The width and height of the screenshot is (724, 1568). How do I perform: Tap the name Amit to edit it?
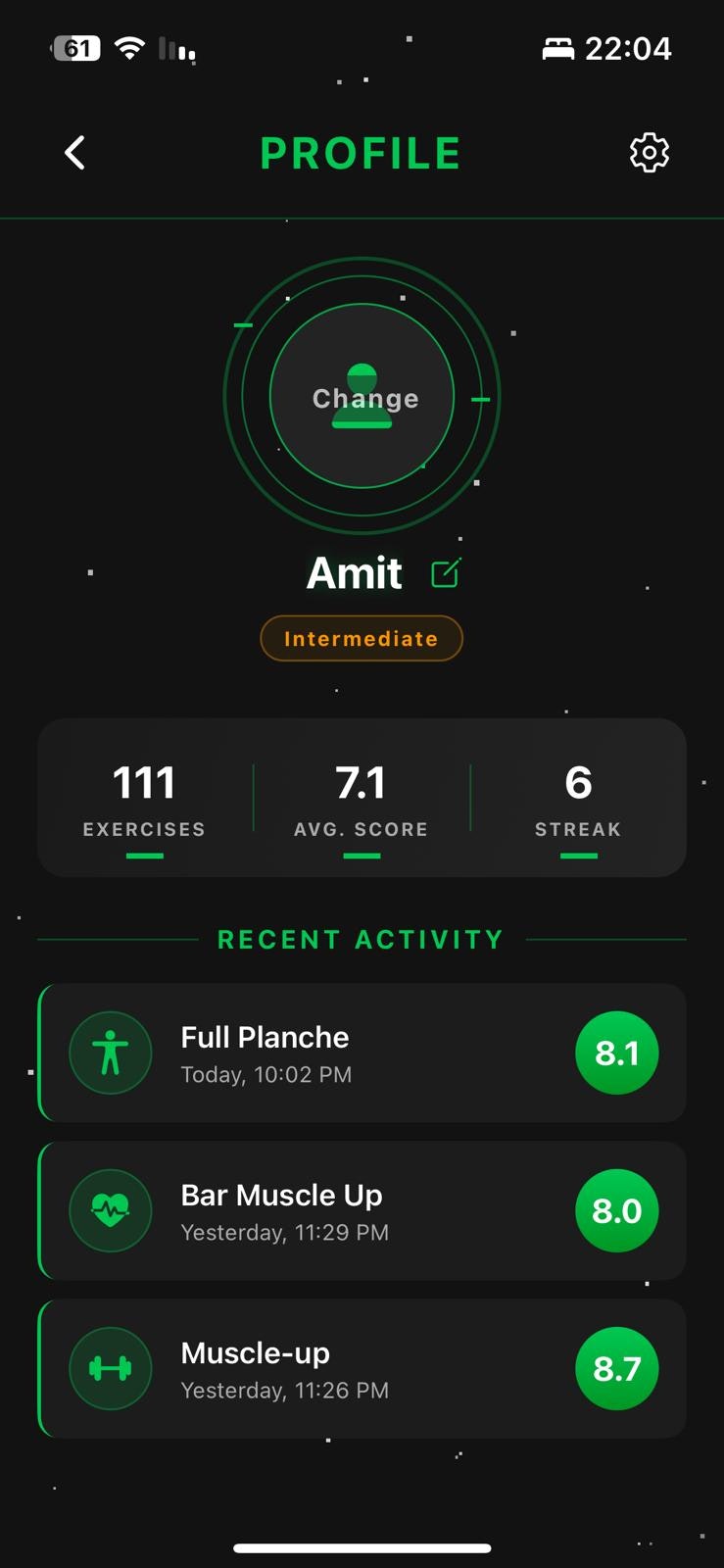pos(354,572)
